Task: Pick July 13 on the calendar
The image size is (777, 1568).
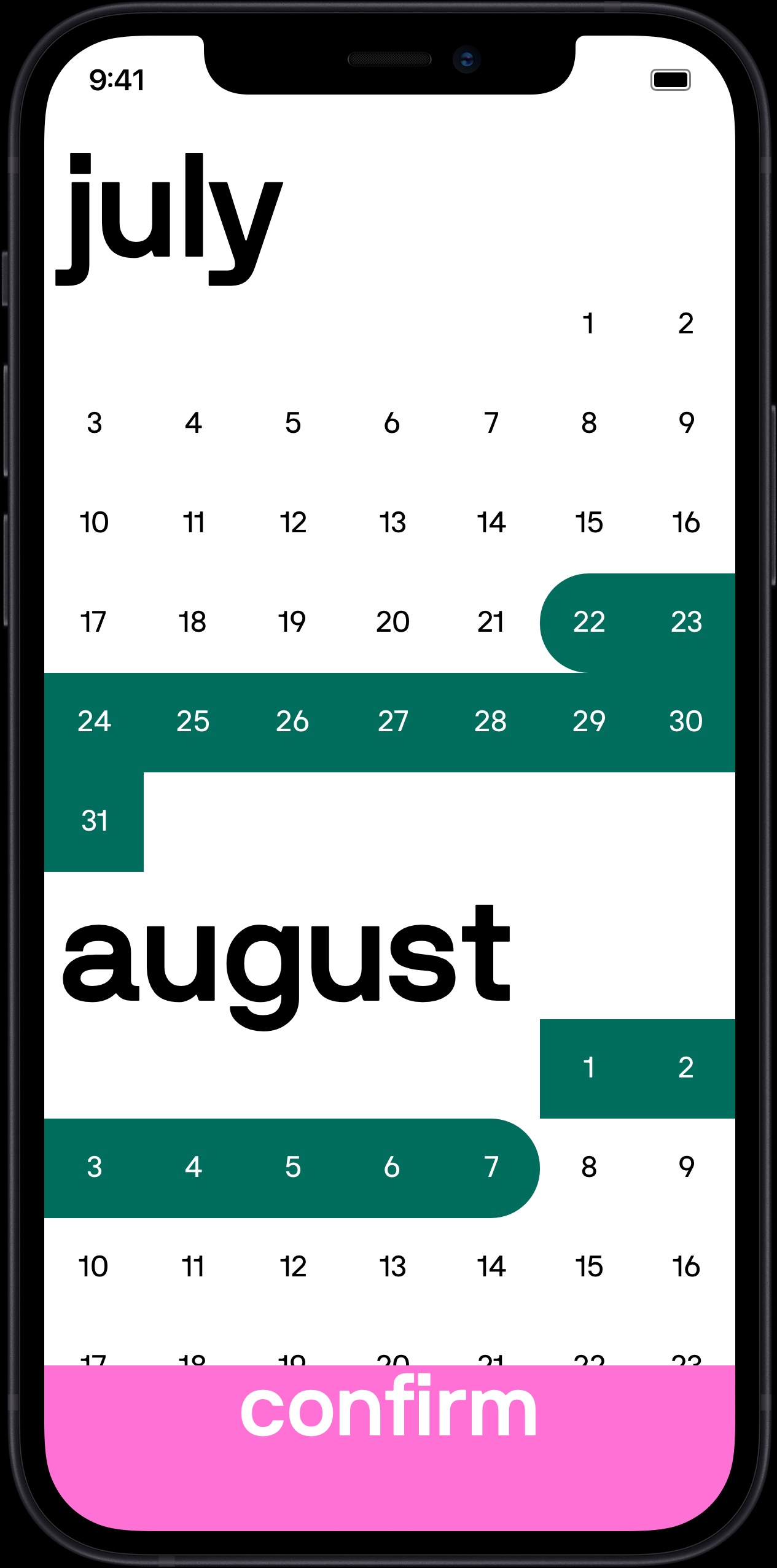Action: click(392, 523)
